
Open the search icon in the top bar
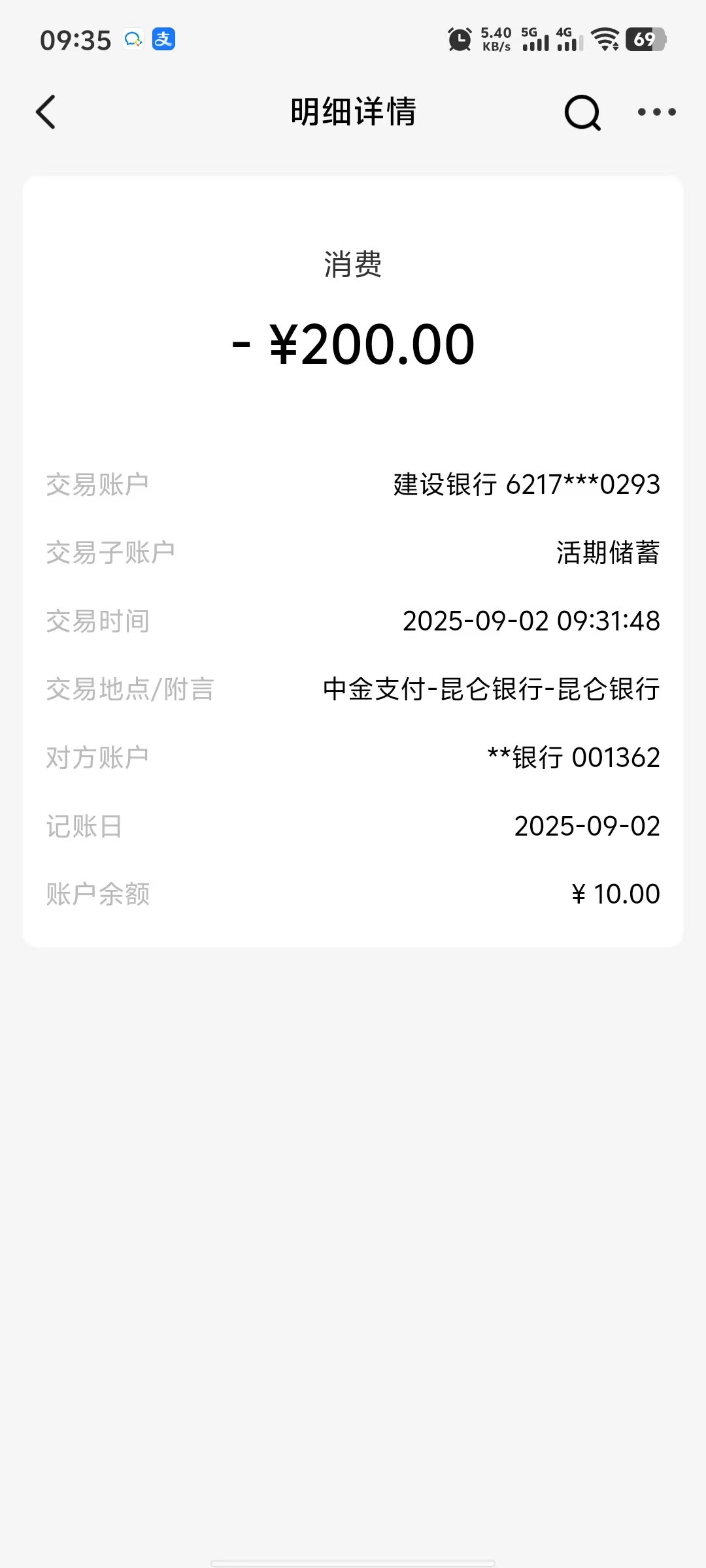tap(582, 112)
